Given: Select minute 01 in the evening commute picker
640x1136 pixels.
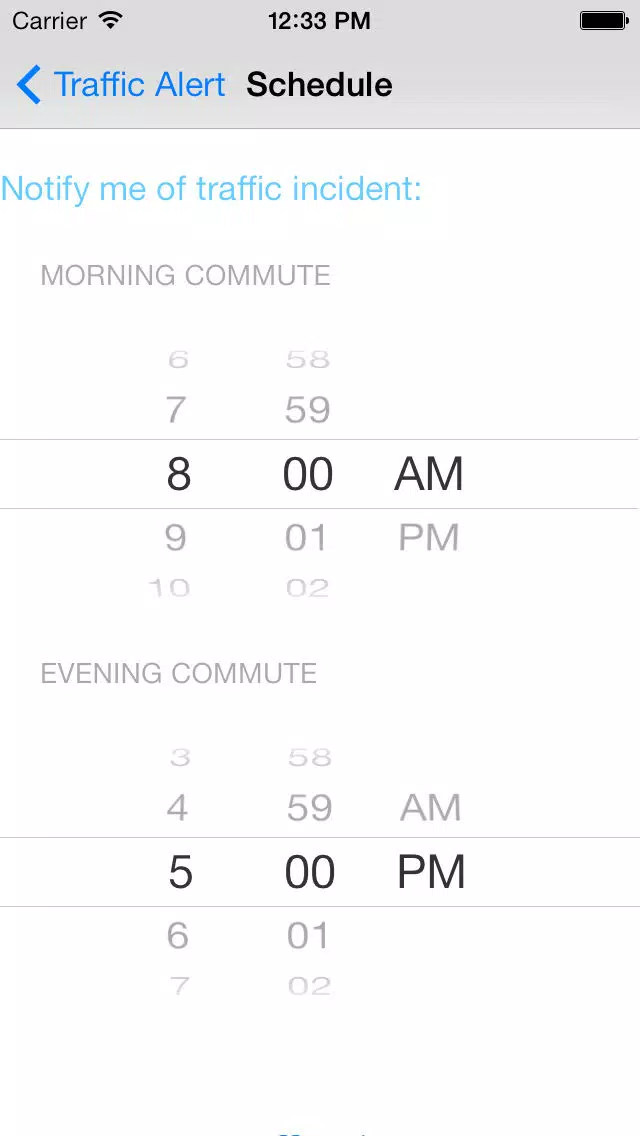Looking at the screenshot, I should pos(309,935).
